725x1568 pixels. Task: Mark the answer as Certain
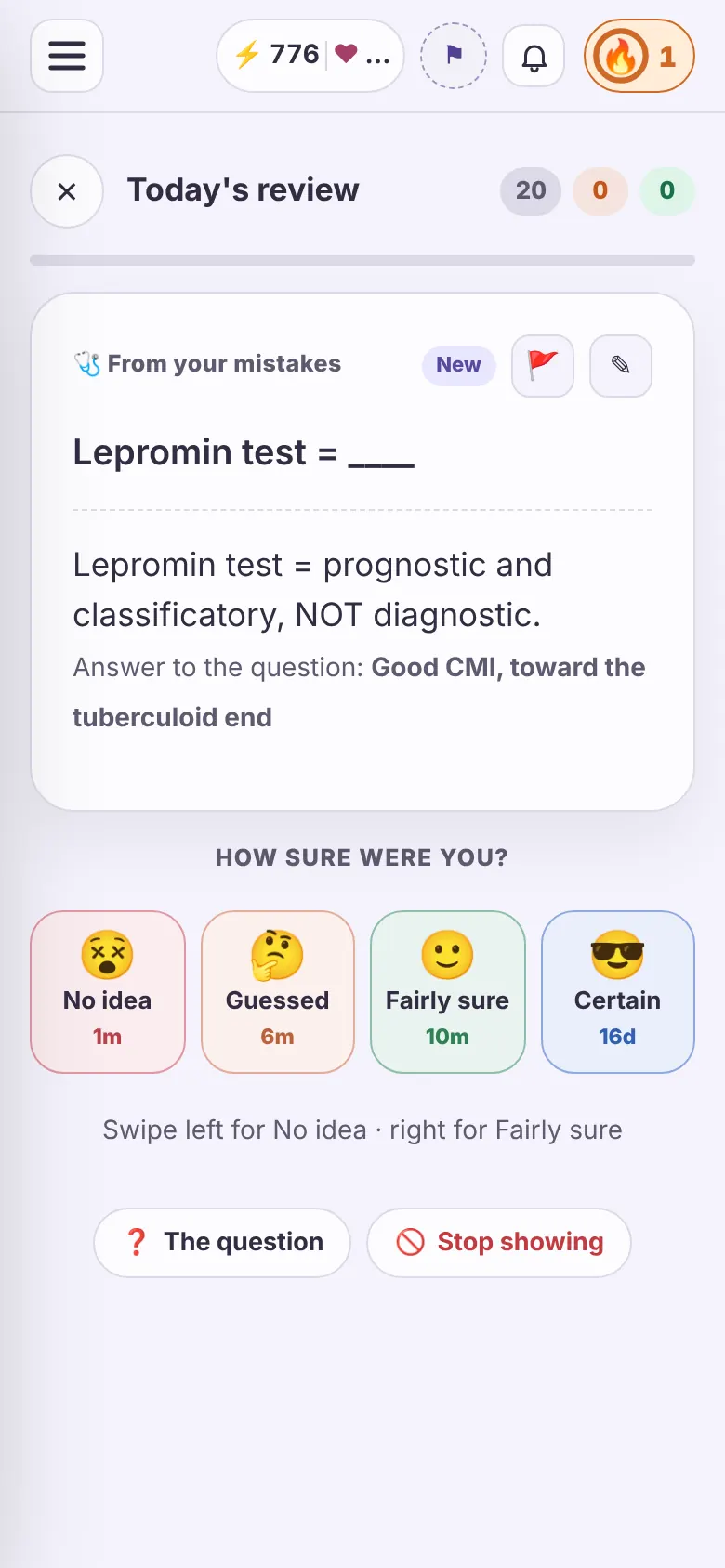point(618,992)
